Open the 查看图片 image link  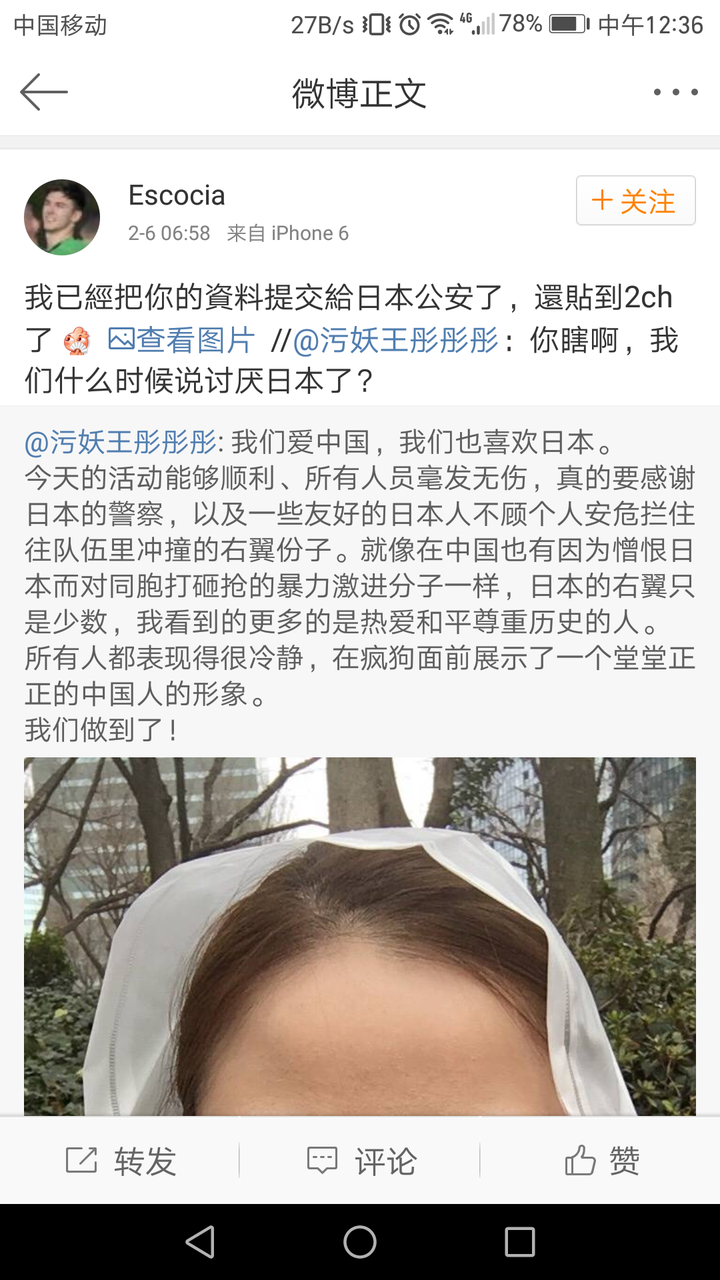181,340
